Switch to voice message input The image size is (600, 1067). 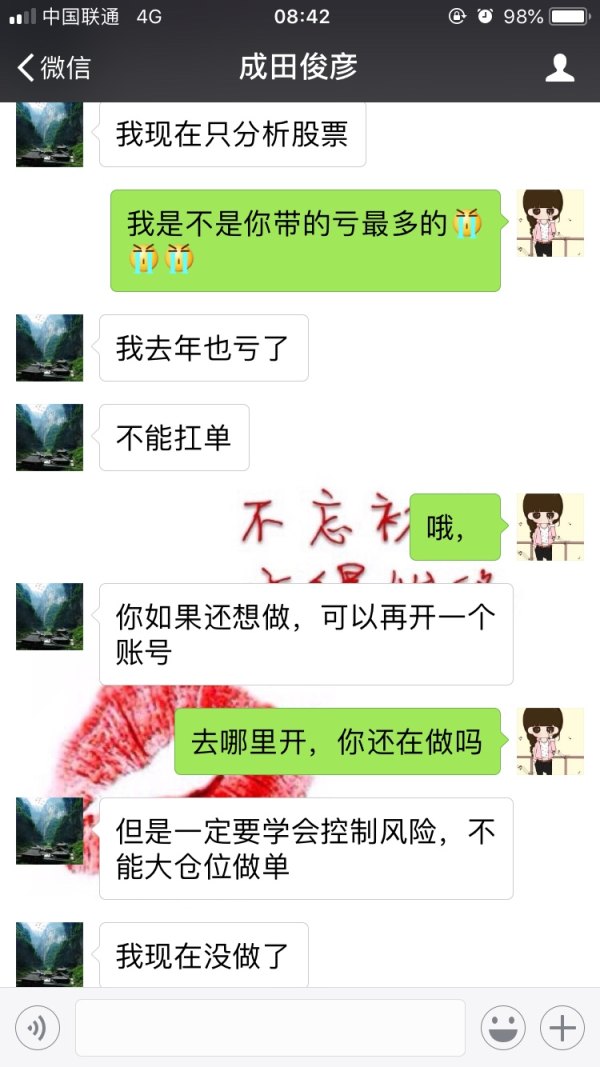pos(38,1027)
